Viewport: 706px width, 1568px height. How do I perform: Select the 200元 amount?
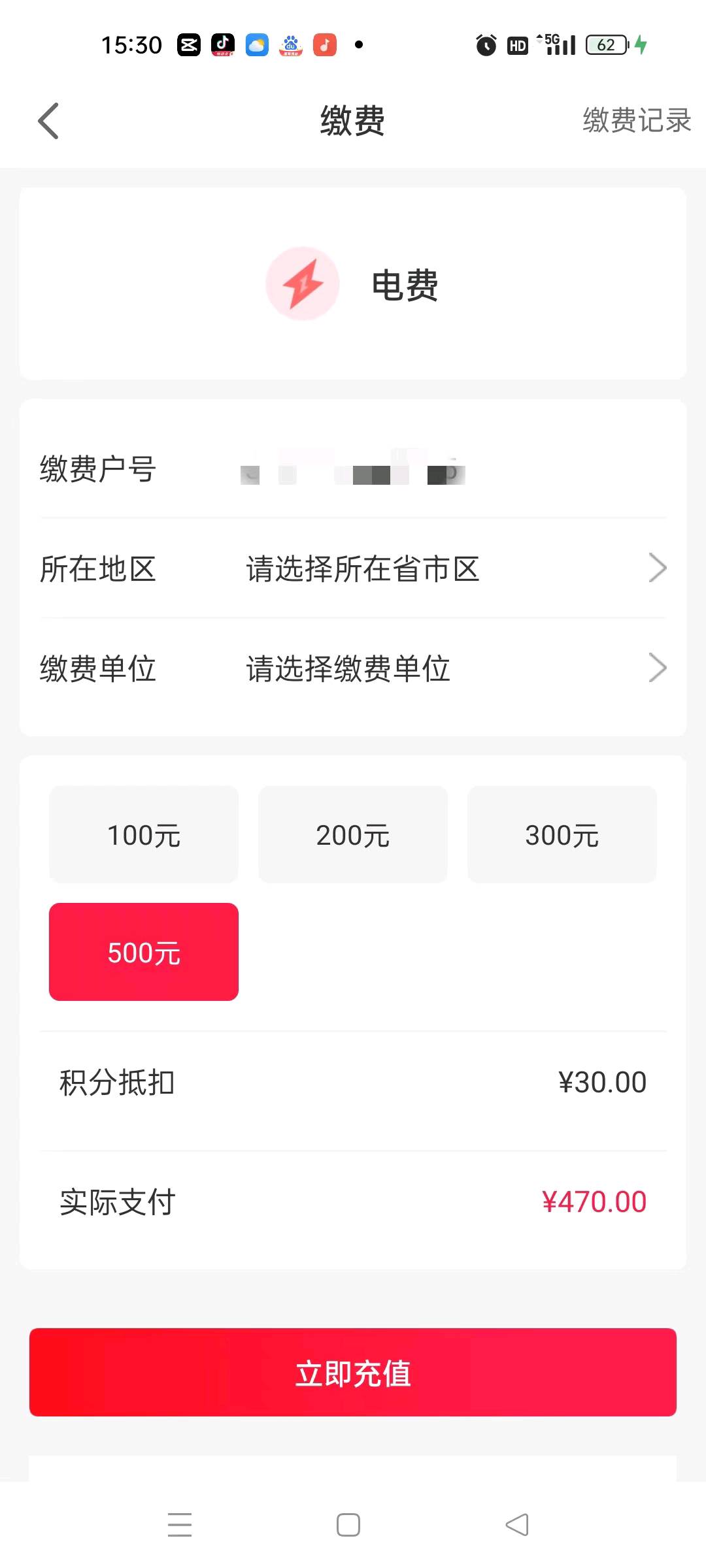353,835
